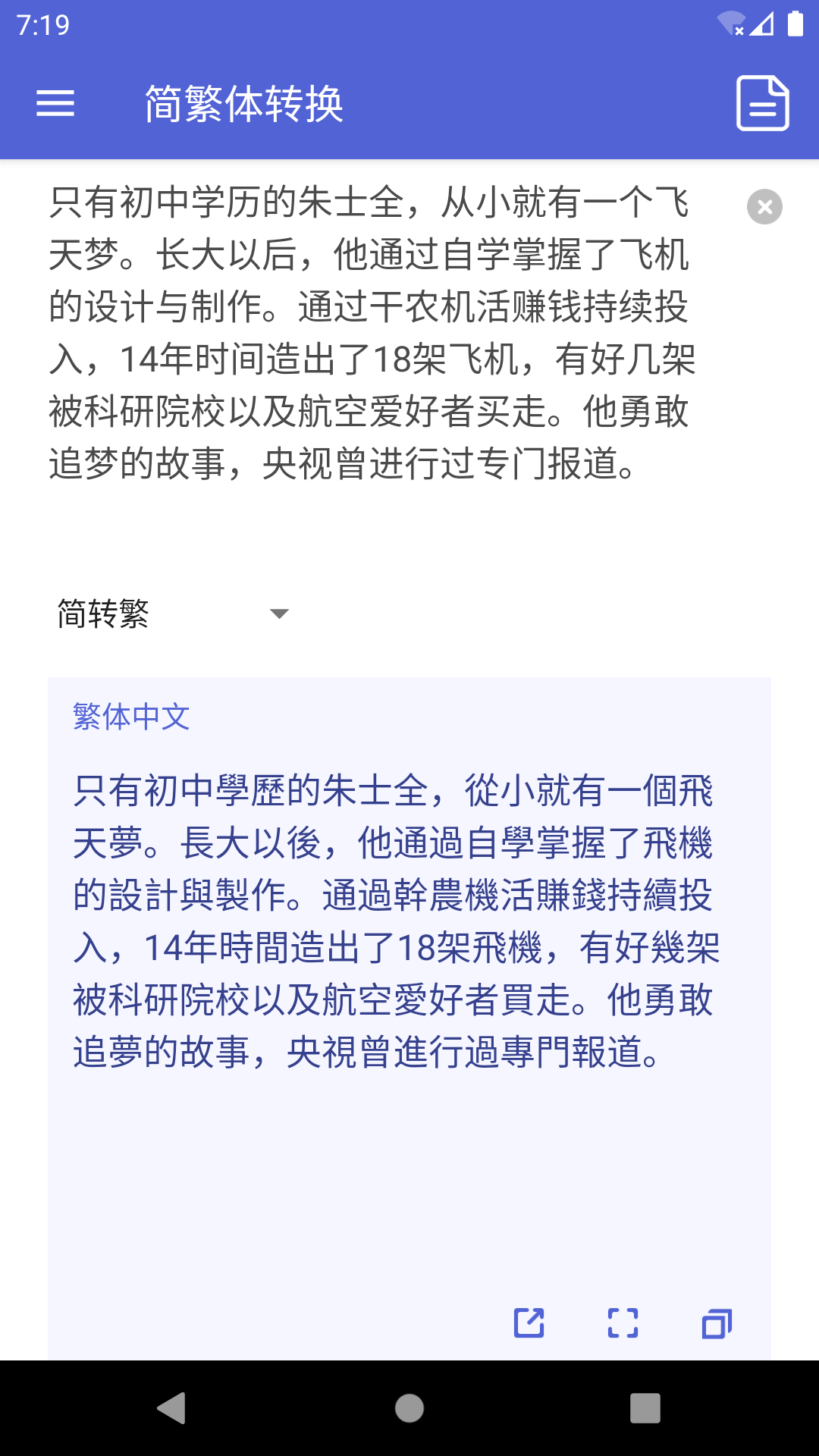Expand the 简转繁 conversion dropdown
The width and height of the screenshot is (819, 1456).
pyautogui.click(x=173, y=613)
